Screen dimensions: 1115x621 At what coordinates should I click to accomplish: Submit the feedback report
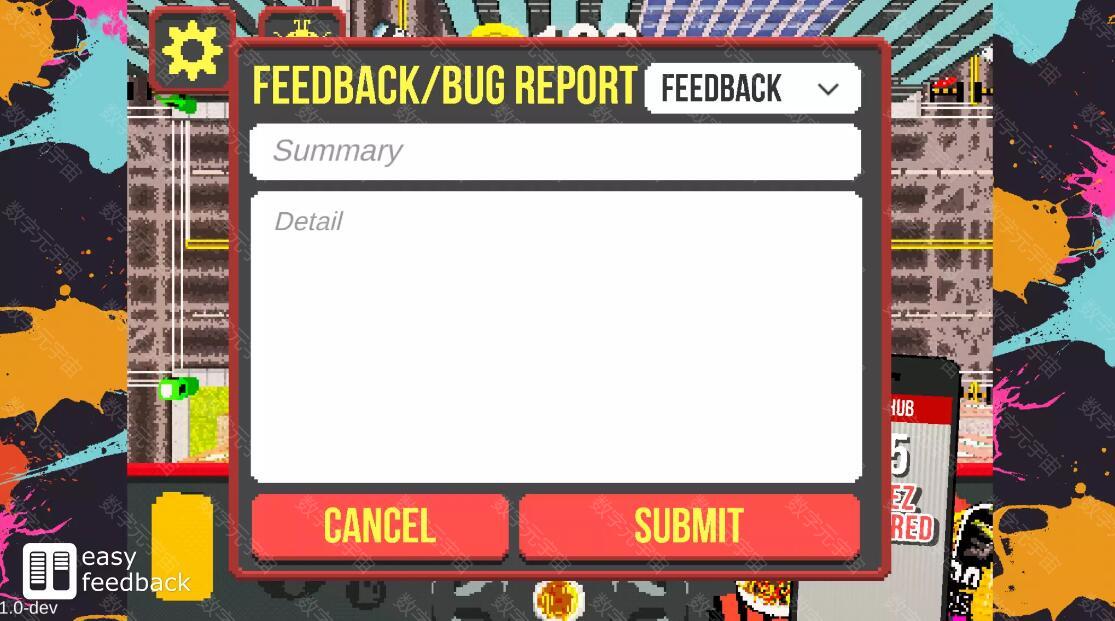pyautogui.click(x=688, y=525)
